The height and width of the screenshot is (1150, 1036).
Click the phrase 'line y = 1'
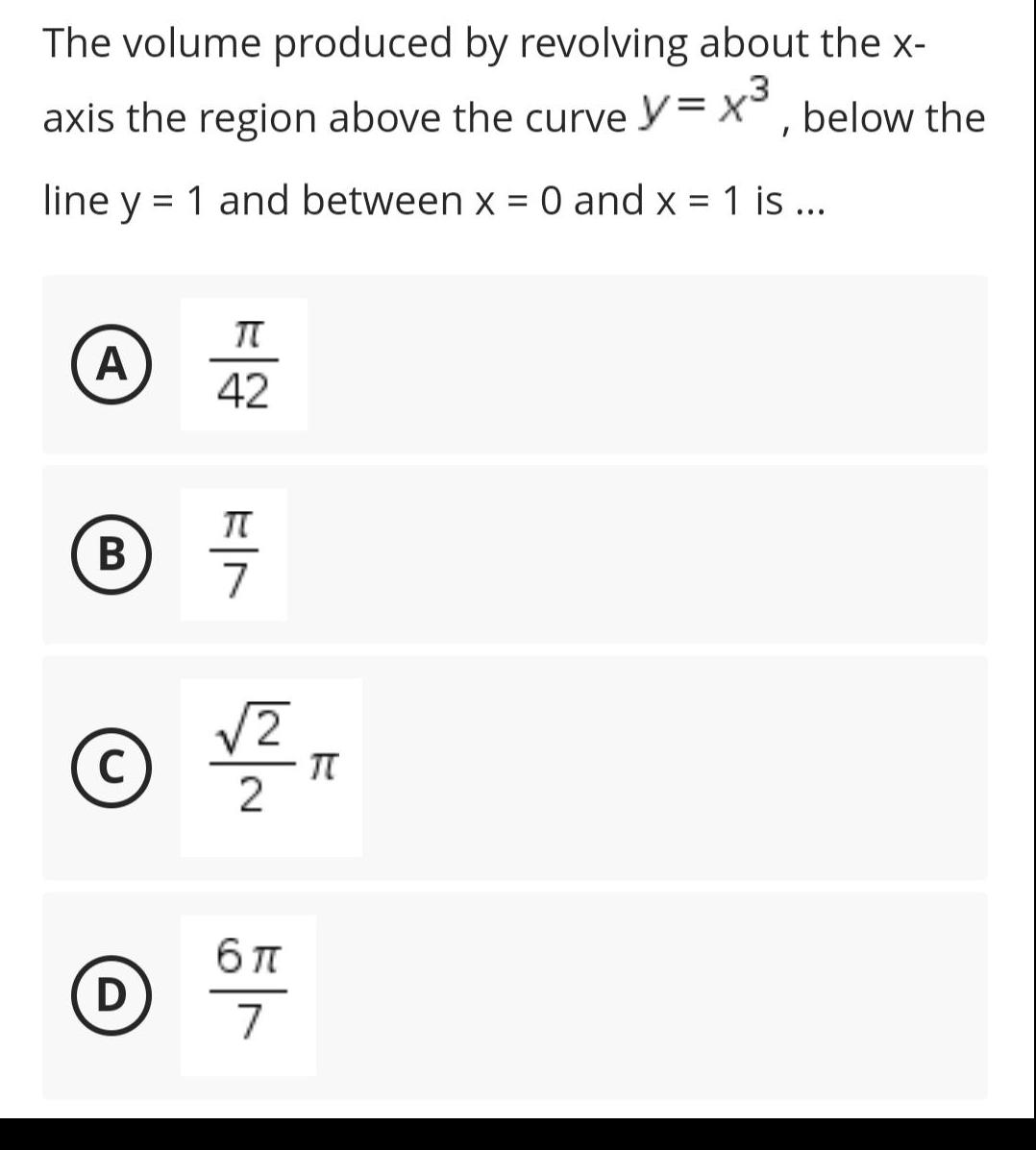pos(125,200)
